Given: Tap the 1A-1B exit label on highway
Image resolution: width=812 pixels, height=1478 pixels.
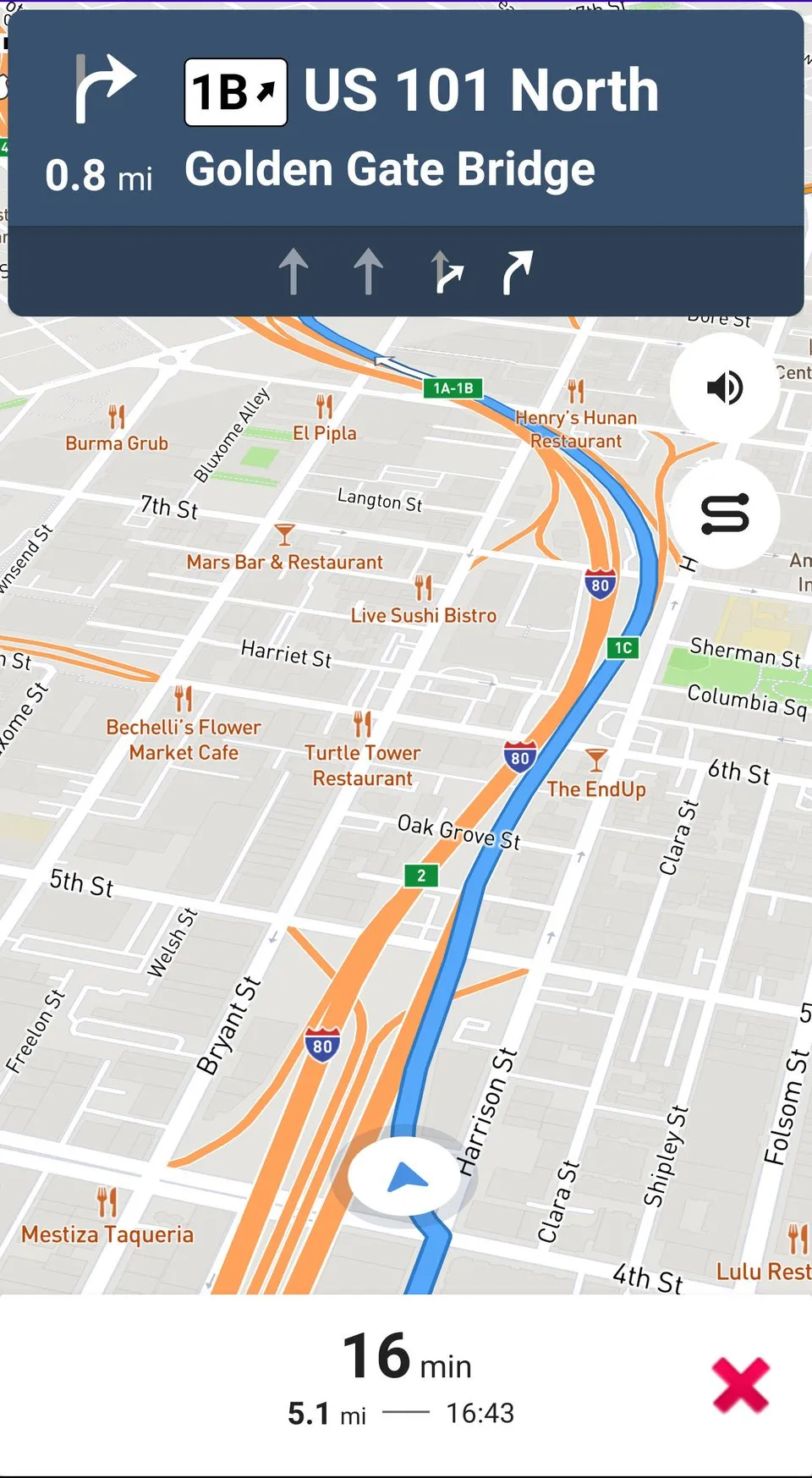Looking at the screenshot, I should pos(451,388).
